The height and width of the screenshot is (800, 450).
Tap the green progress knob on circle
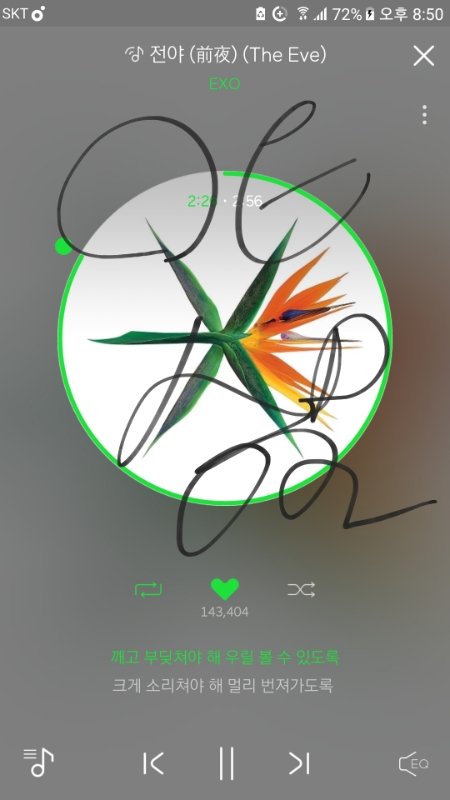63,246
